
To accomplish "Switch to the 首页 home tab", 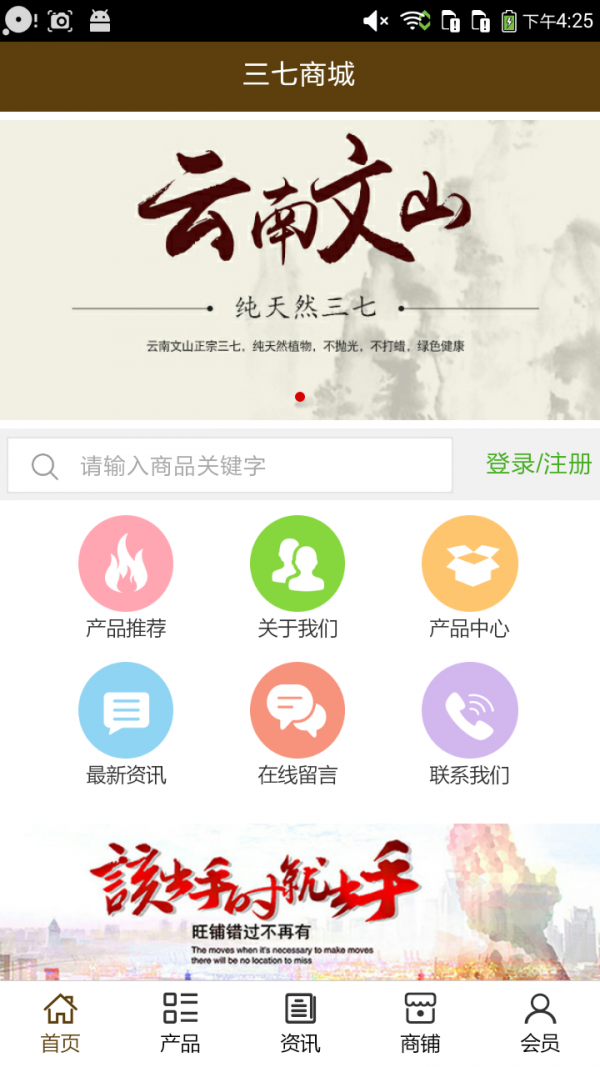I will pos(60,1023).
